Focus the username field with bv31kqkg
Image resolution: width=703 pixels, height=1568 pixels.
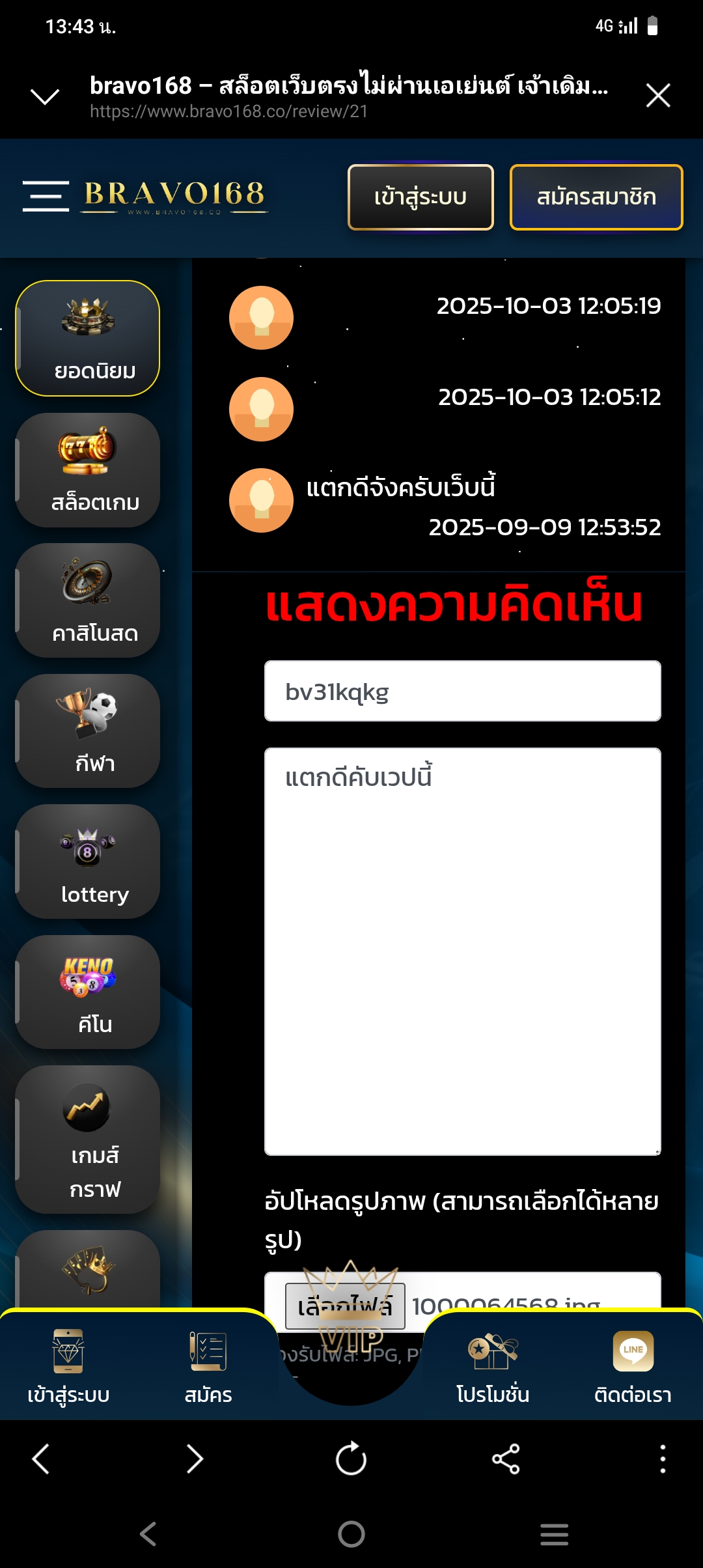(462, 692)
